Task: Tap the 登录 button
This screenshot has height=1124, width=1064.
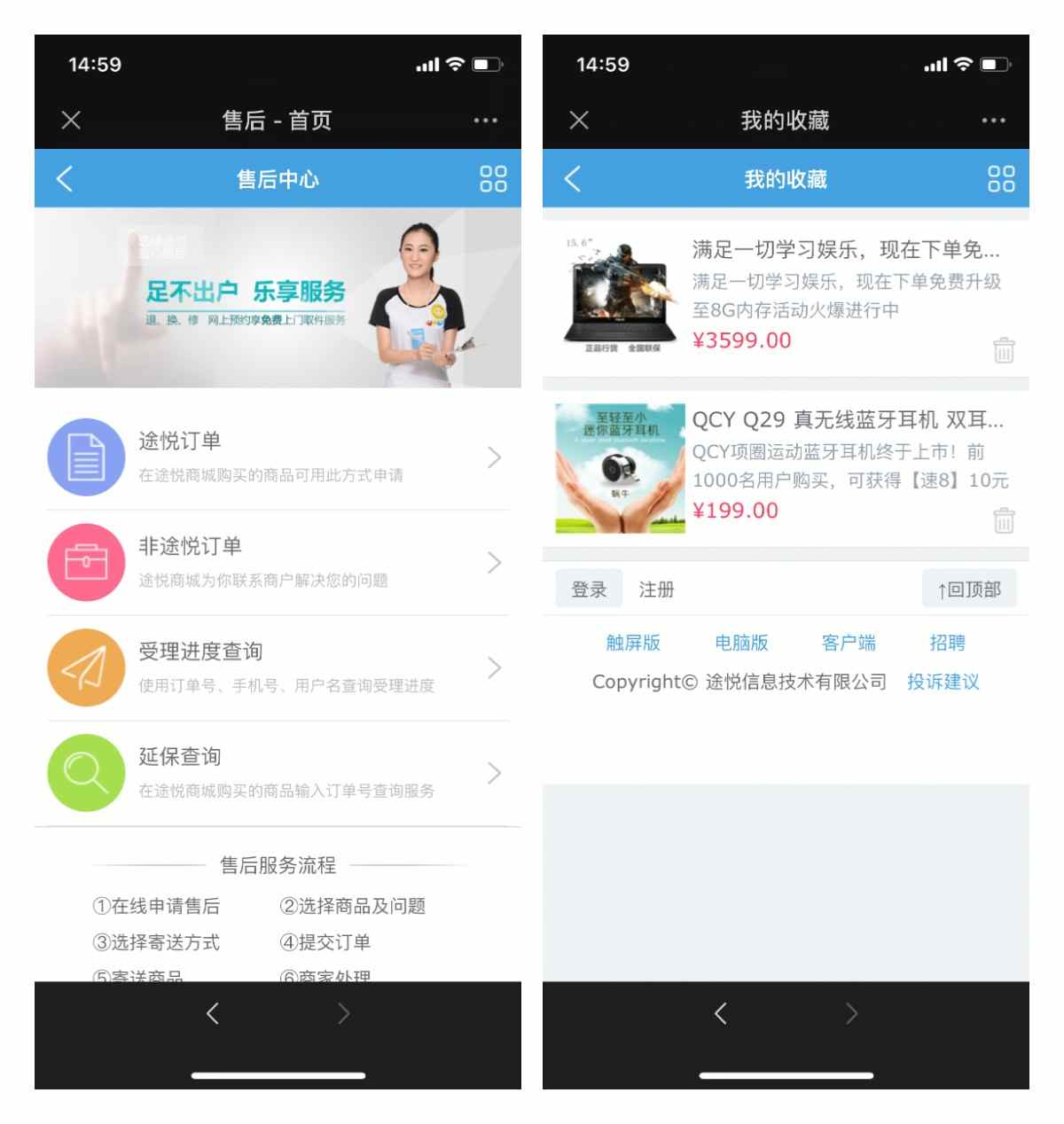Action: coord(589,589)
